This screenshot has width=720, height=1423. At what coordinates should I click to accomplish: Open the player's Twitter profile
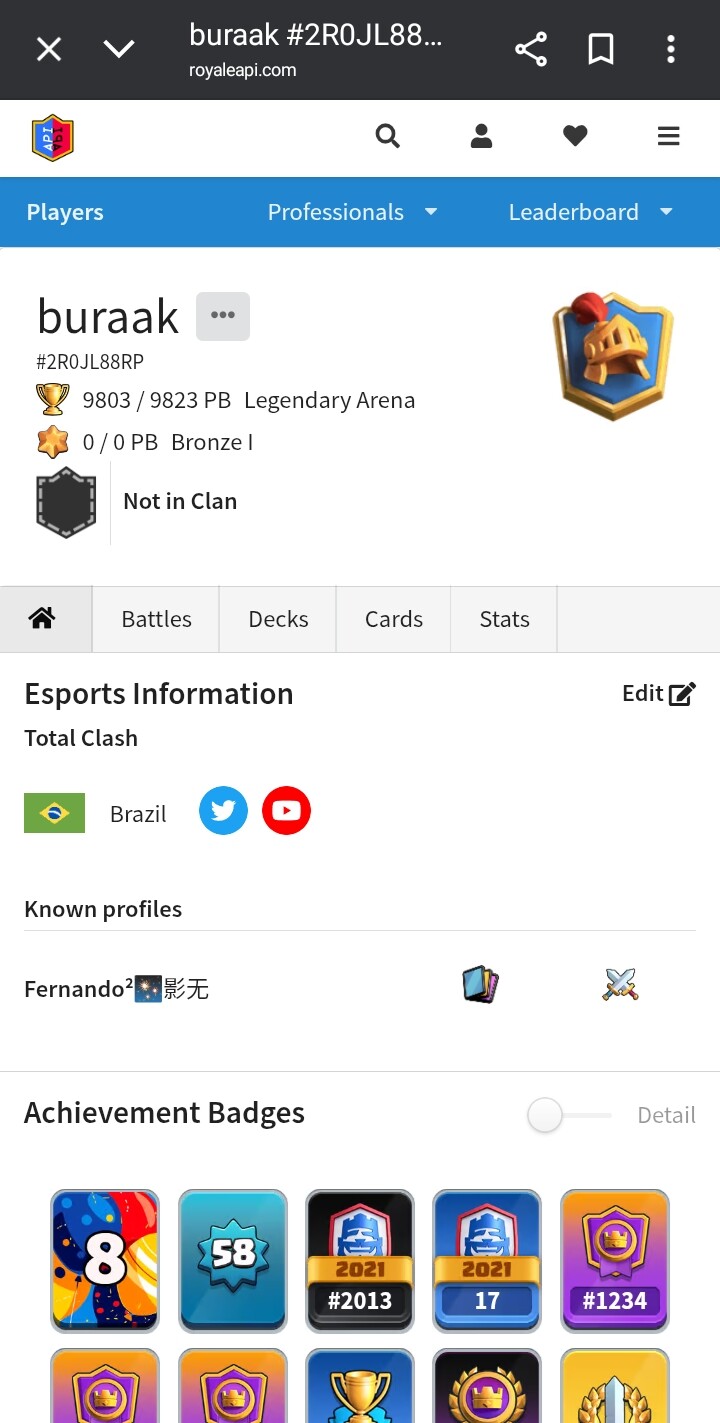click(223, 810)
